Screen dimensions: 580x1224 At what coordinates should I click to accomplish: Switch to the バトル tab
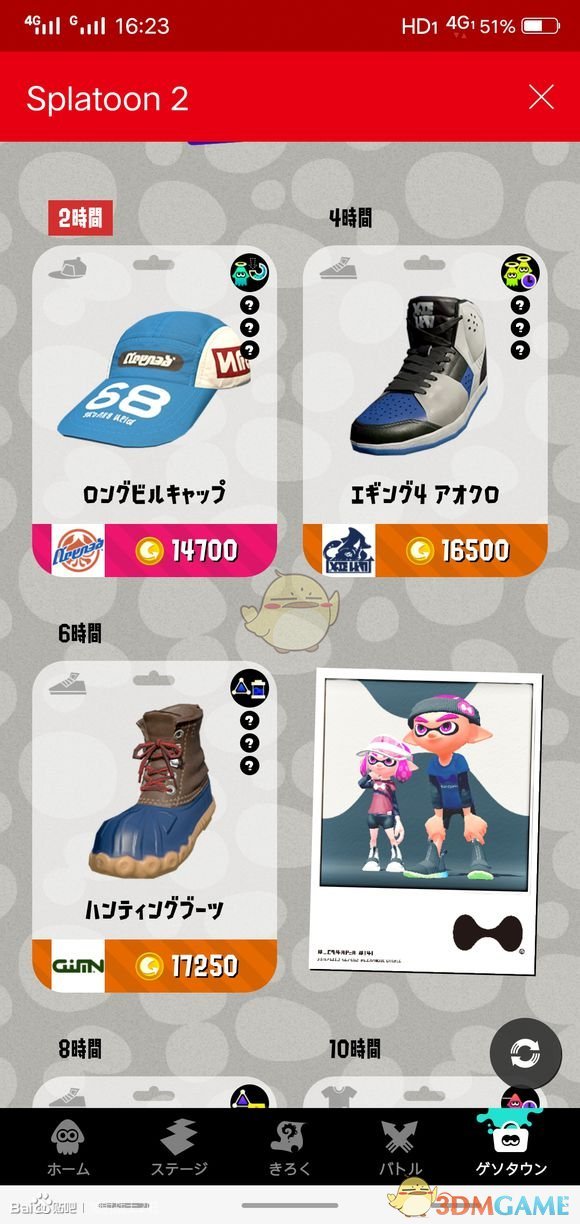[402, 1150]
